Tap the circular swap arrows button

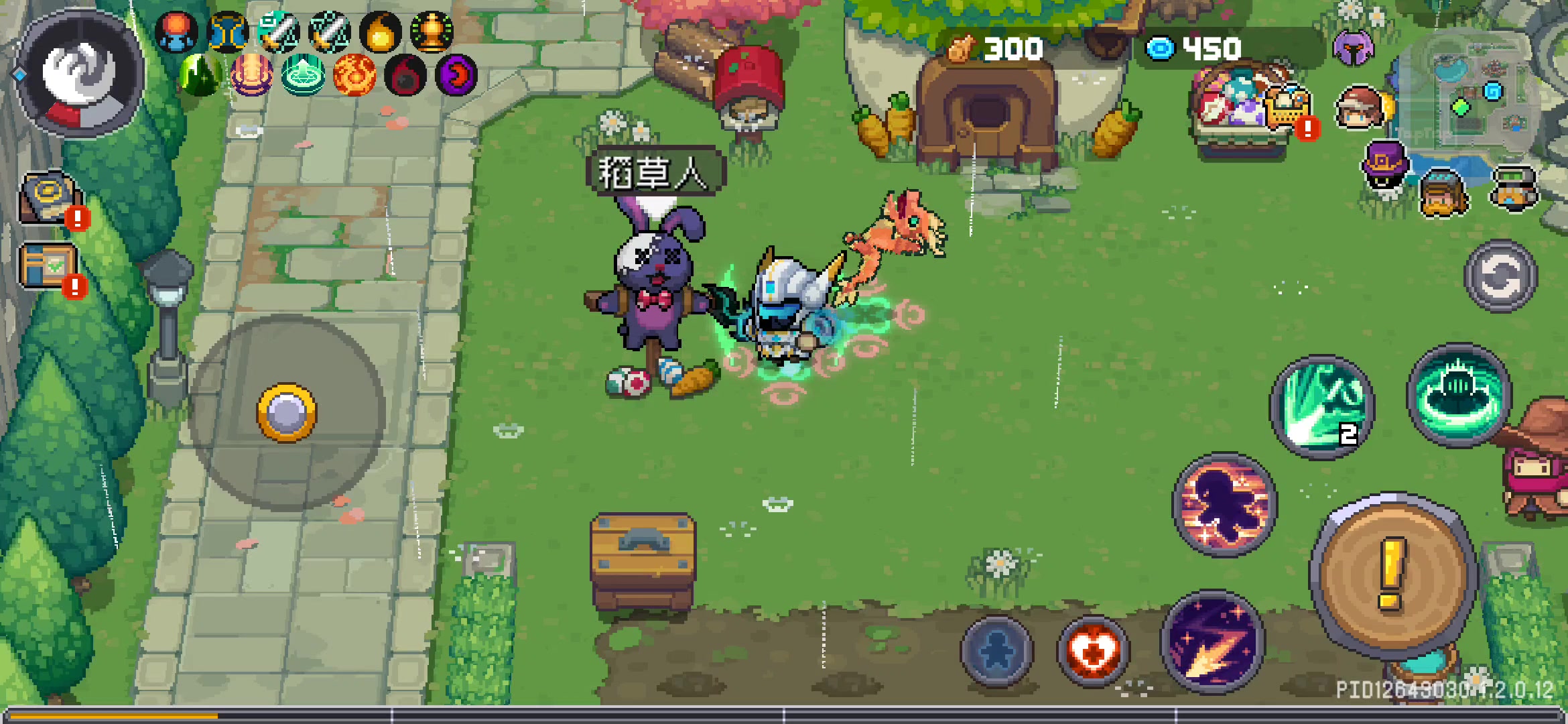tap(1500, 276)
